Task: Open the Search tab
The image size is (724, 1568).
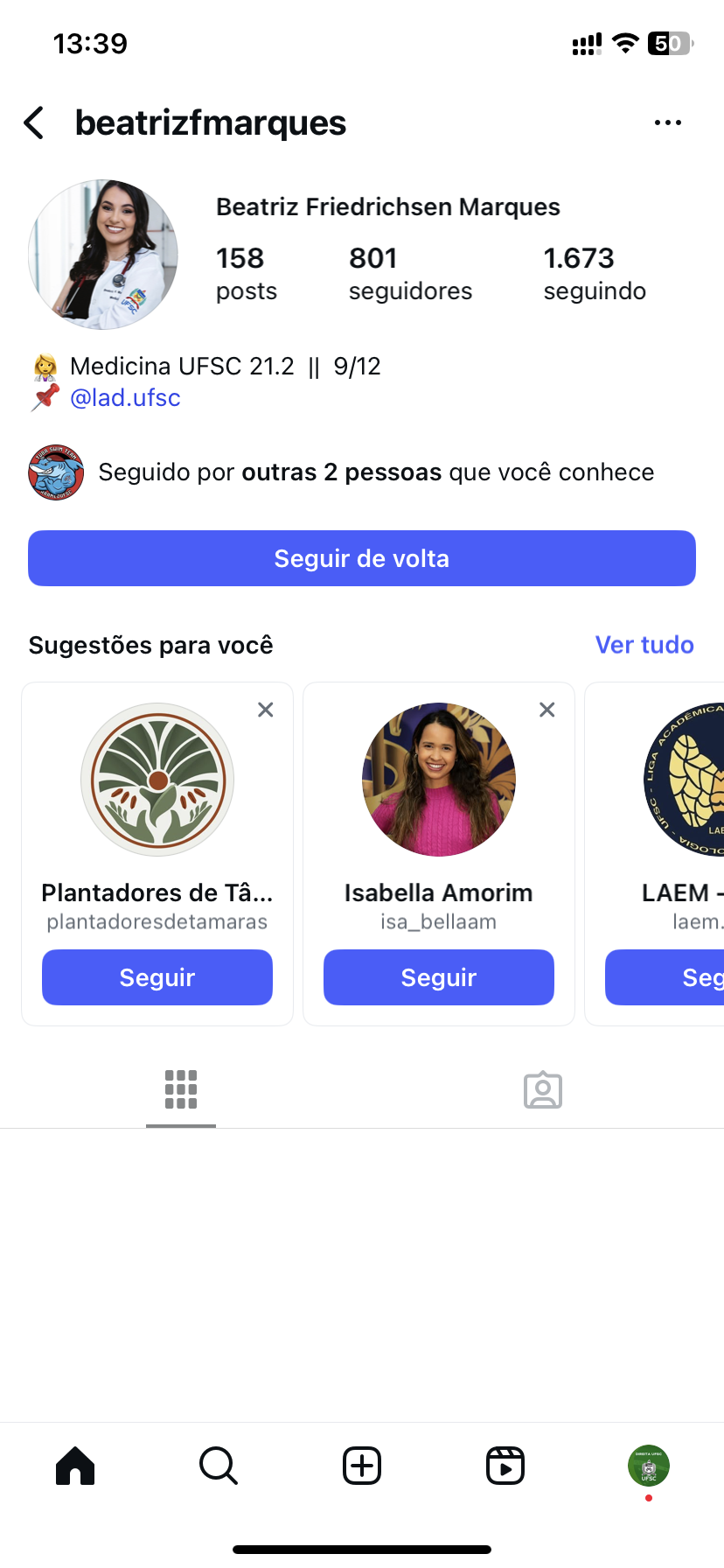Action: (x=219, y=1466)
